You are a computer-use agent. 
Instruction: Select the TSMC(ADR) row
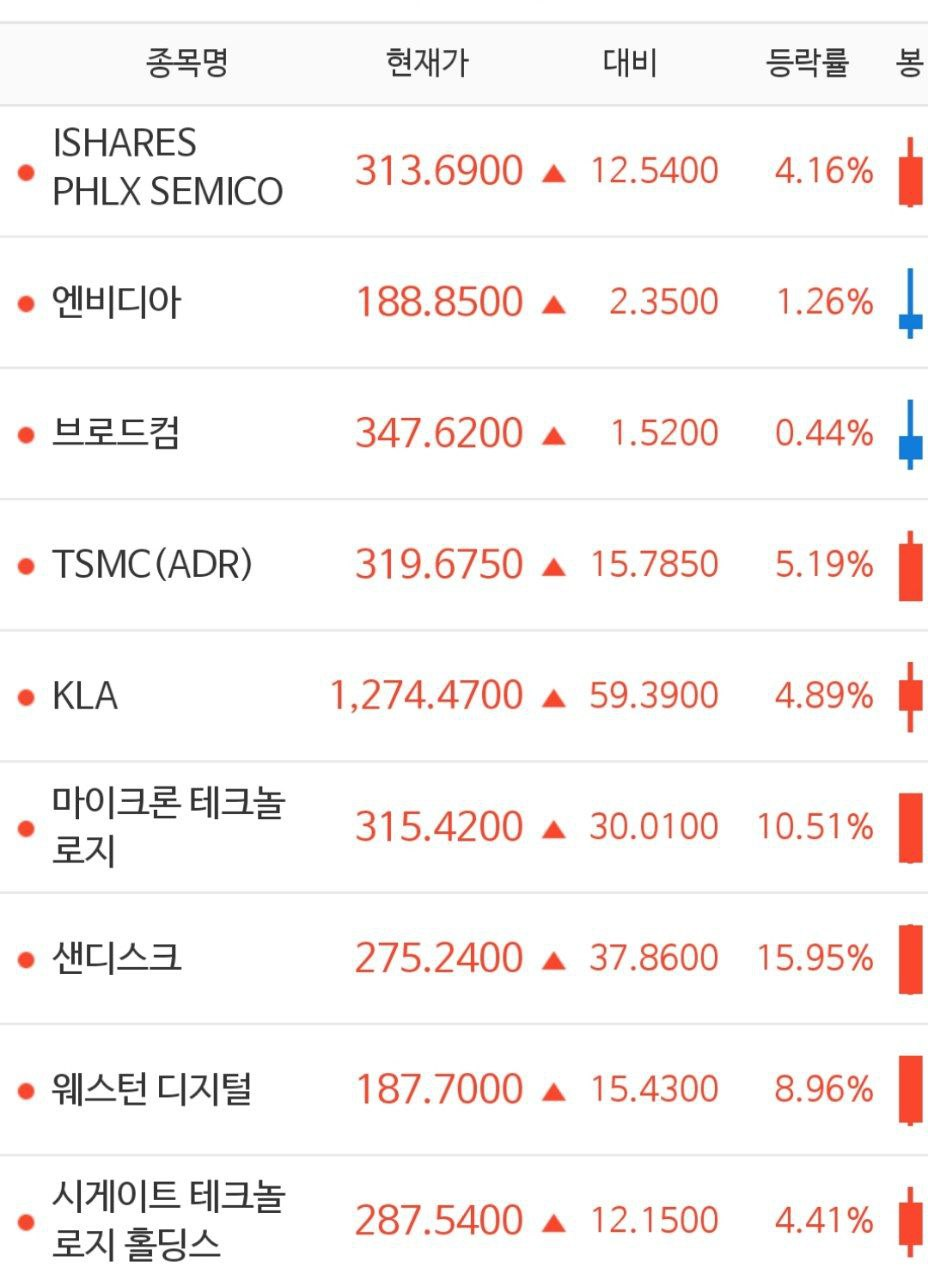pyautogui.click(x=152, y=565)
